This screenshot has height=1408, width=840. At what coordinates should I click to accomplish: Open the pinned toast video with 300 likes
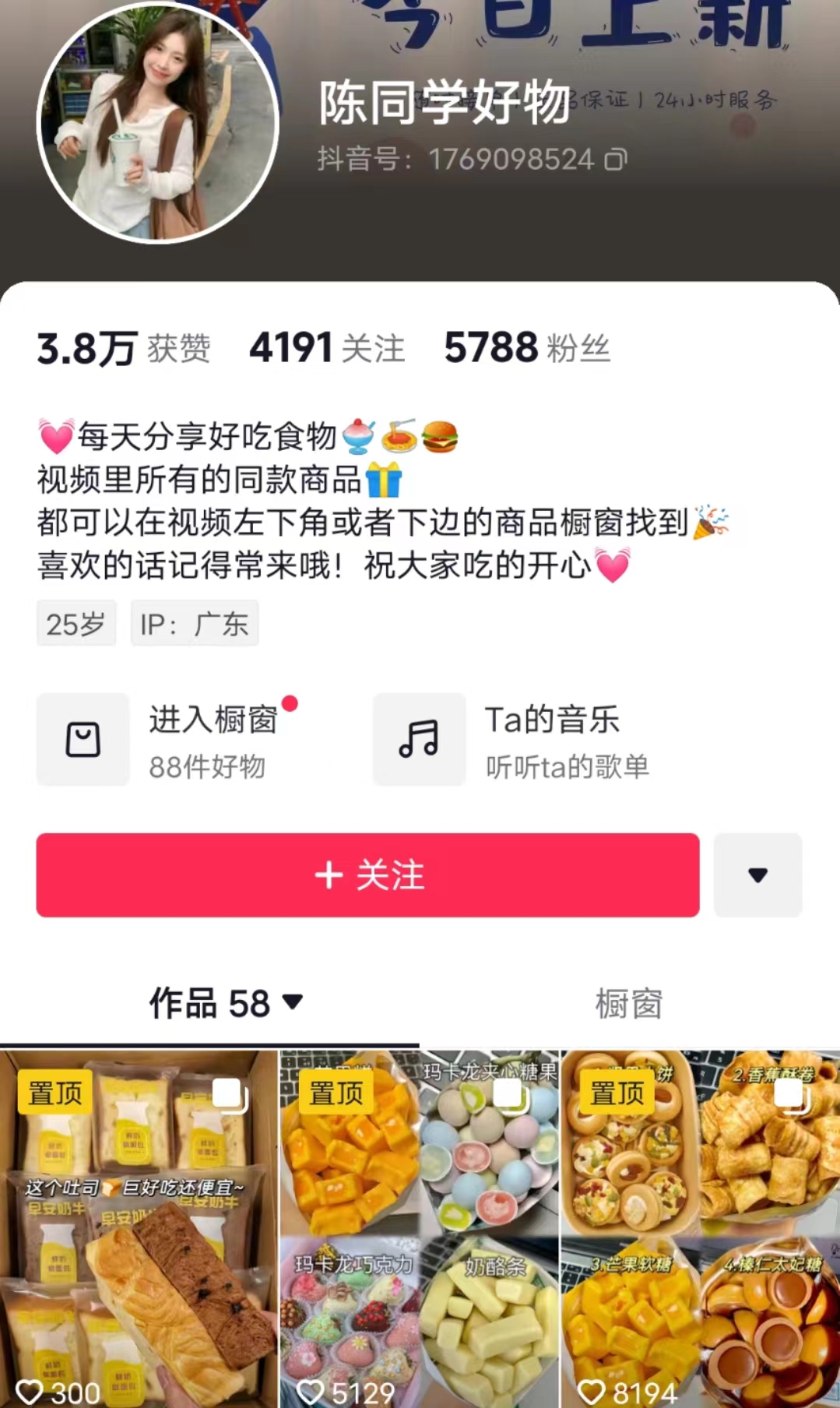[x=139, y=1230]
